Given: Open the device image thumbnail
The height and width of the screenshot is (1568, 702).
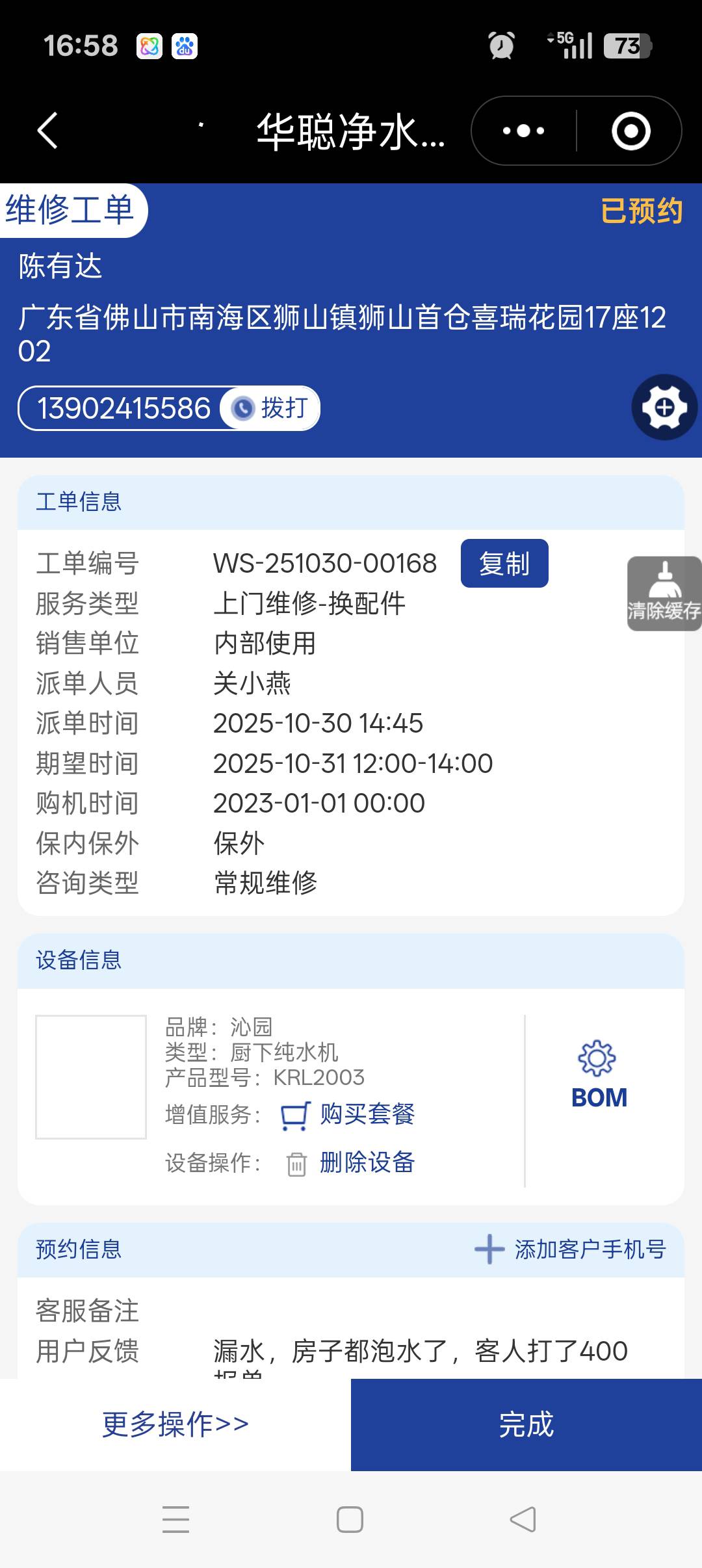Looking at the screenshot, I should click(x=91, y=1077).
